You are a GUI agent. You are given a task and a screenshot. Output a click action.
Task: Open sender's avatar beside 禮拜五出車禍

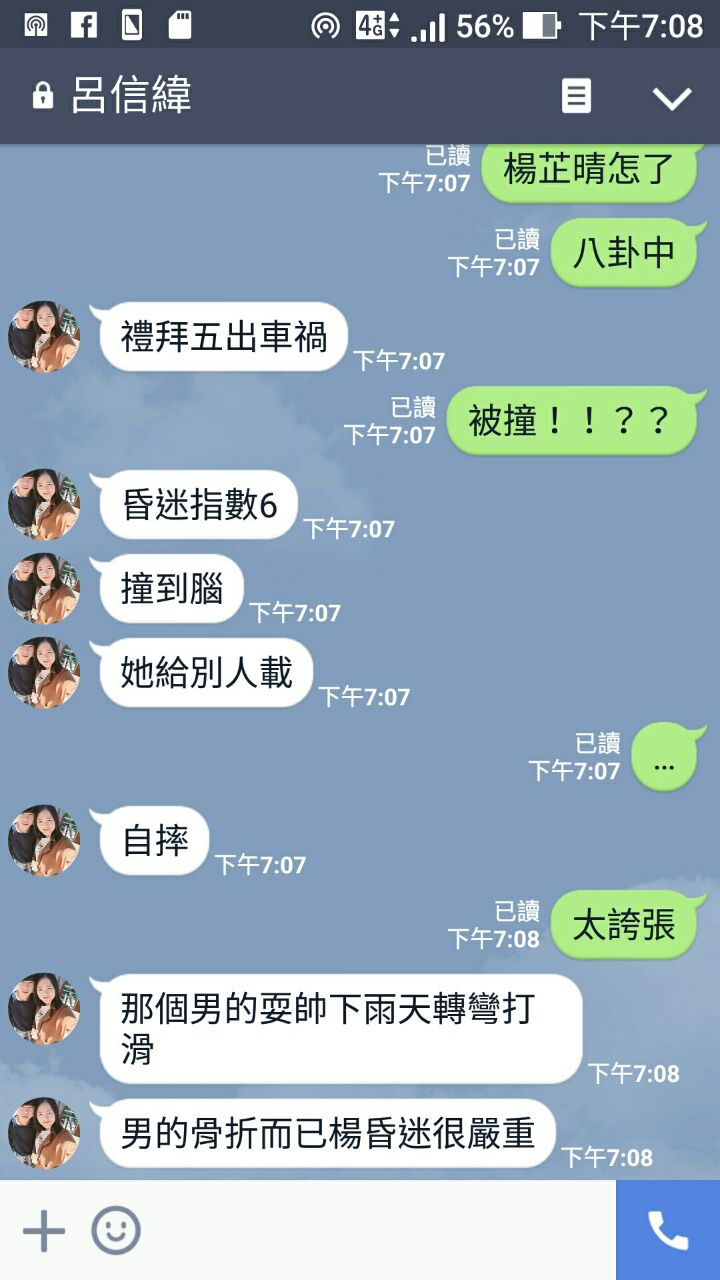[x=44, y=337]
